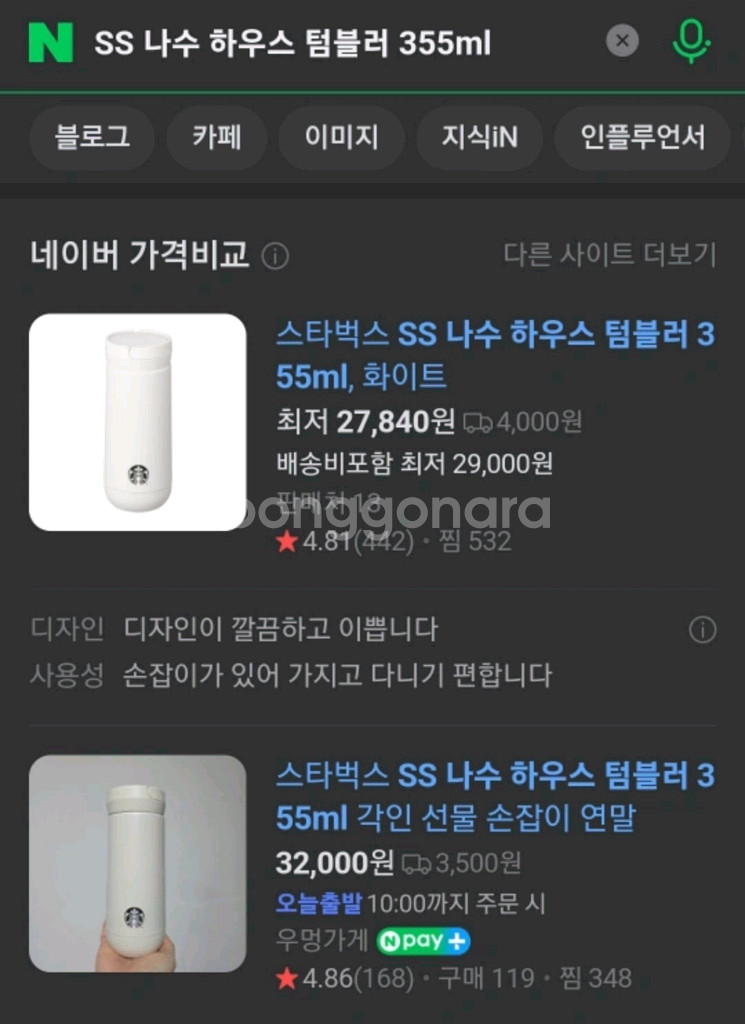Open info icon beside 네이버 가격비교
The image size is (745, 1024).
(275, 257)
